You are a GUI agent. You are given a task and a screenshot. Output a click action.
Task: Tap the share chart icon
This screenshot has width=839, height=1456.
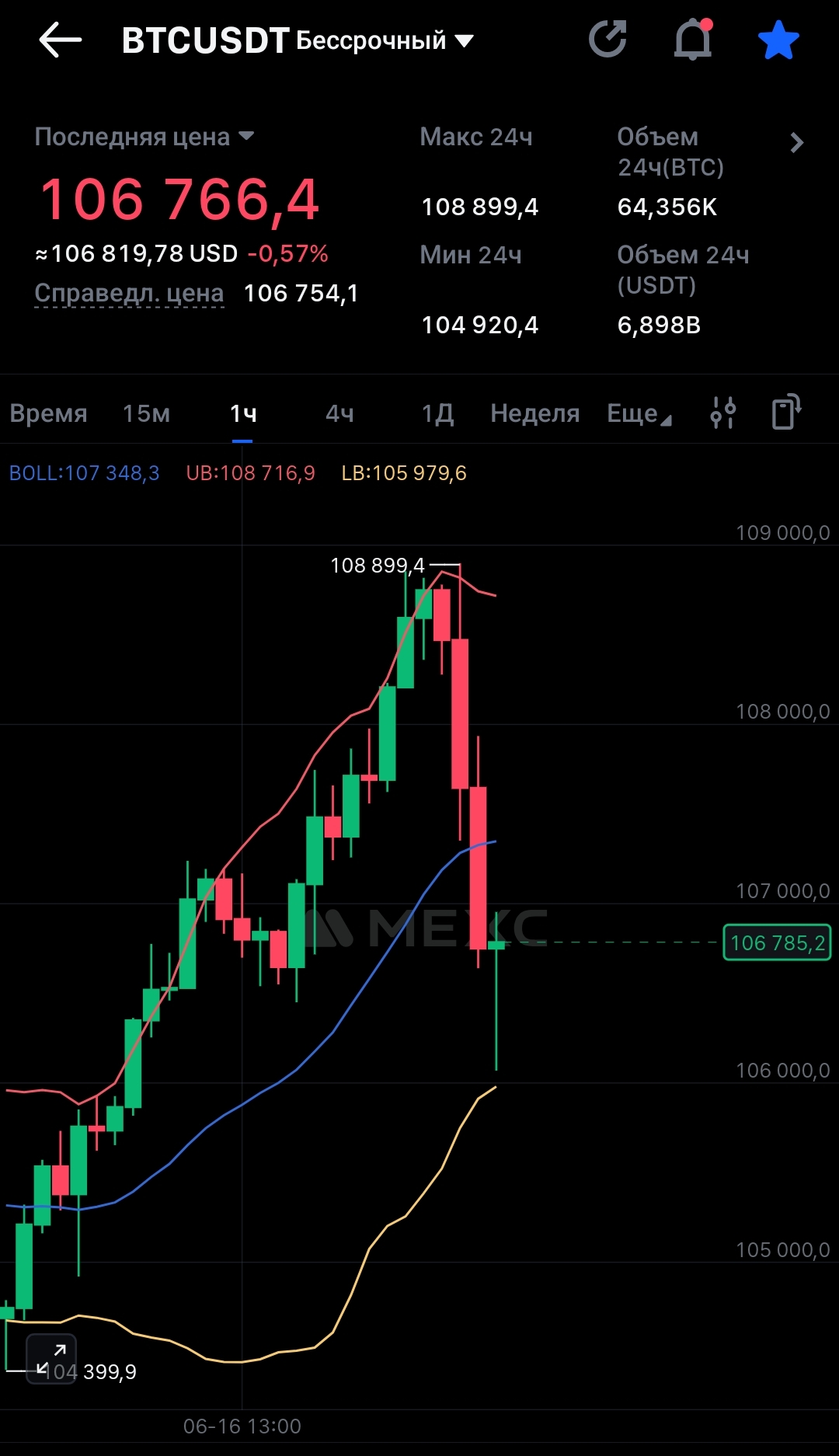tap(607, 40)
